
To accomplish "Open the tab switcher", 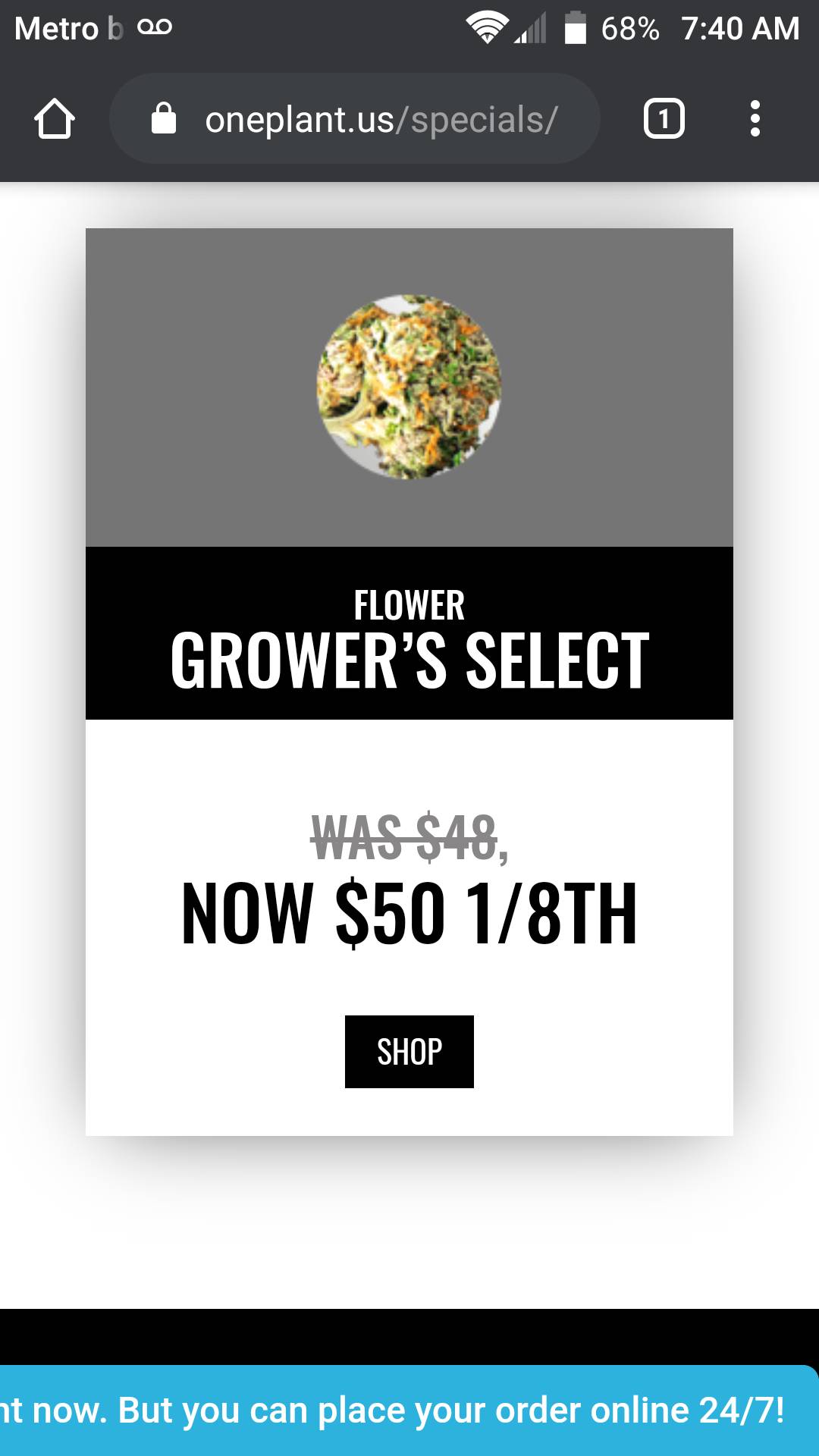I will point(664,119).
